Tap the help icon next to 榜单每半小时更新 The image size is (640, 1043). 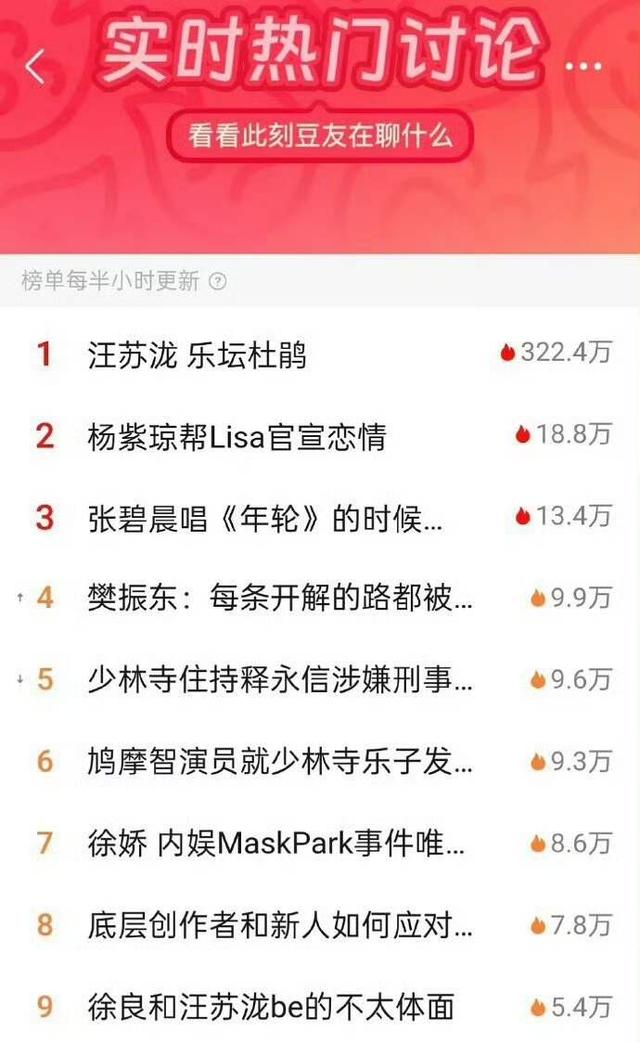pyautogui.click(x=218, y=282)
